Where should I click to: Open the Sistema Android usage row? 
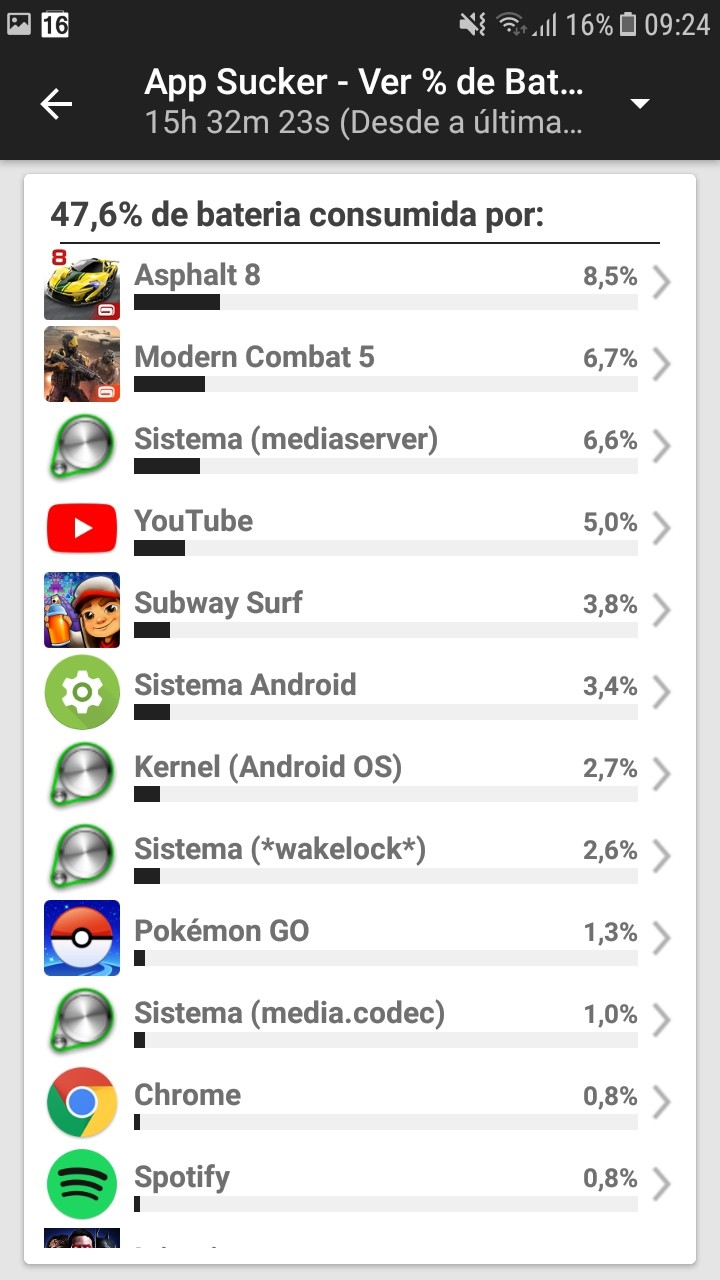(x=360, y=694)
